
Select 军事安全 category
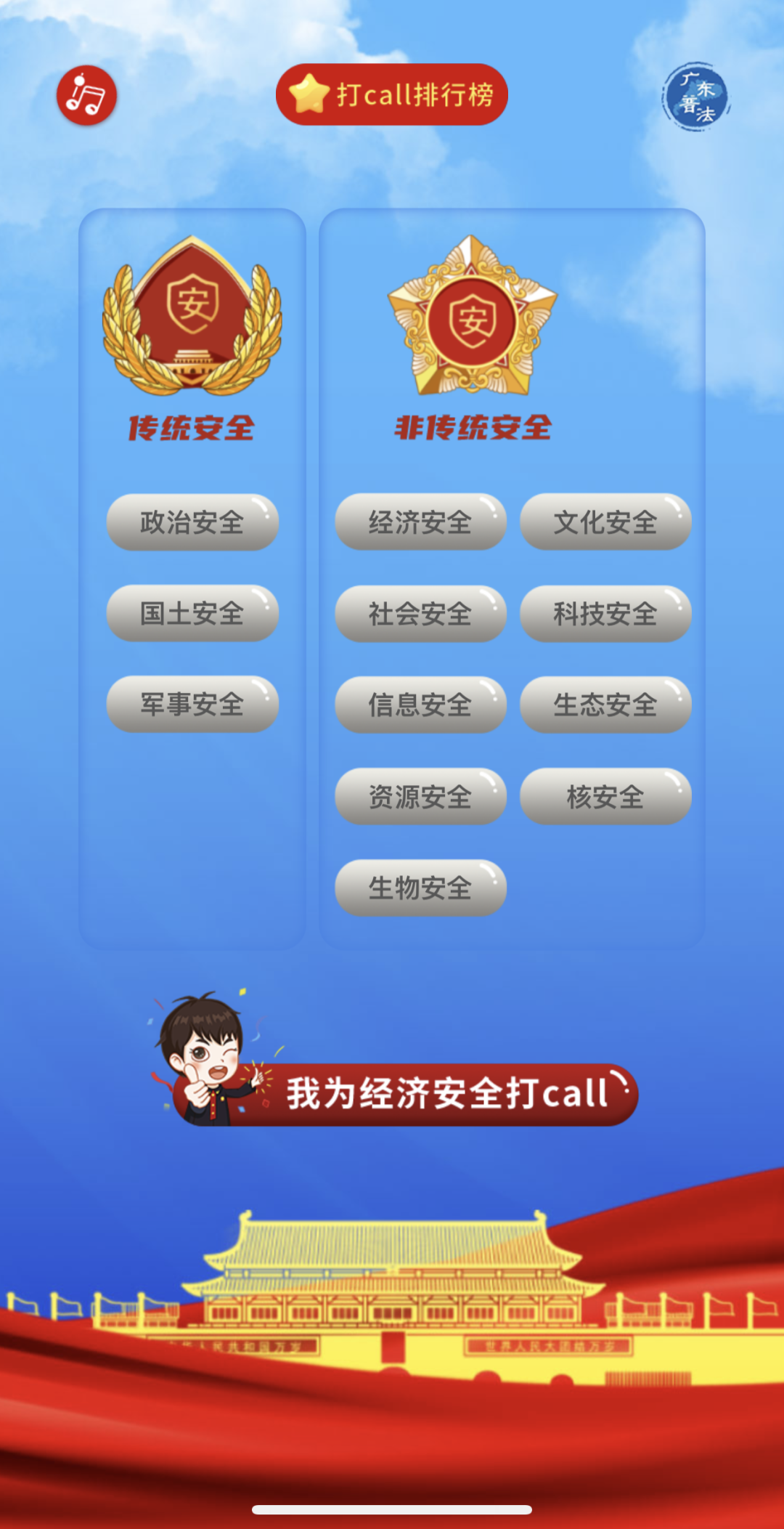click(x=192, y=704)
